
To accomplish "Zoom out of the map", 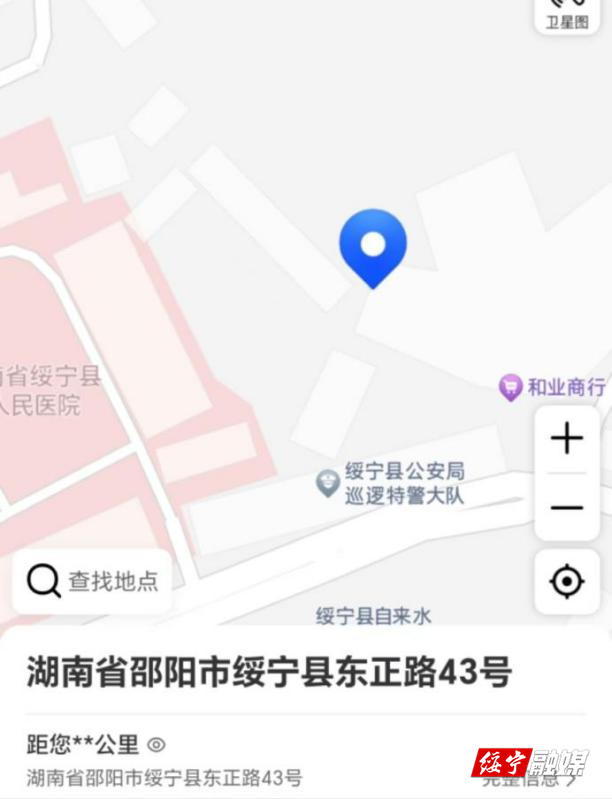I will pyautogui.click(x=567, y=508).
